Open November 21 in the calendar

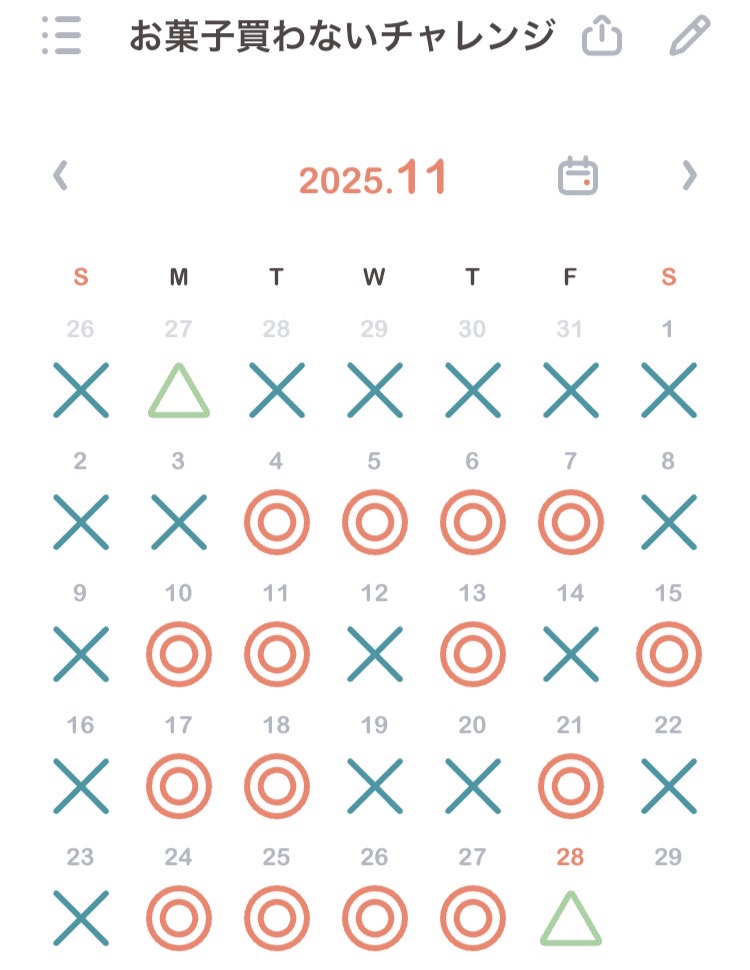570,786
